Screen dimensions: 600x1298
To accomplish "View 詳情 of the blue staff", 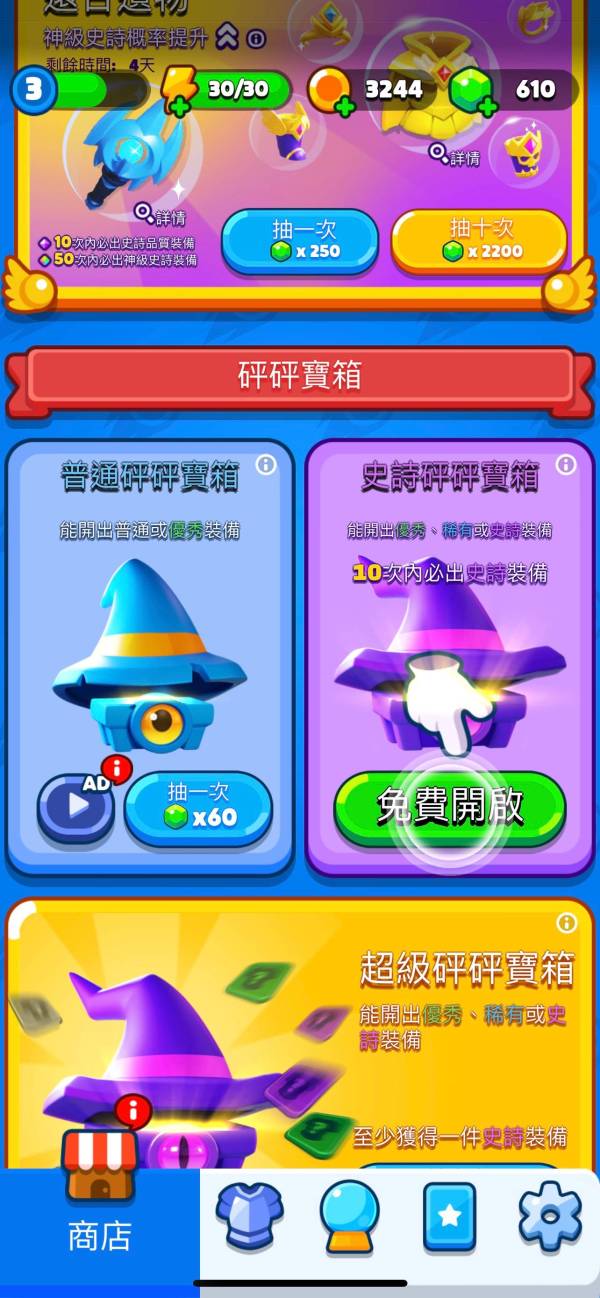I will coord(161,214).
